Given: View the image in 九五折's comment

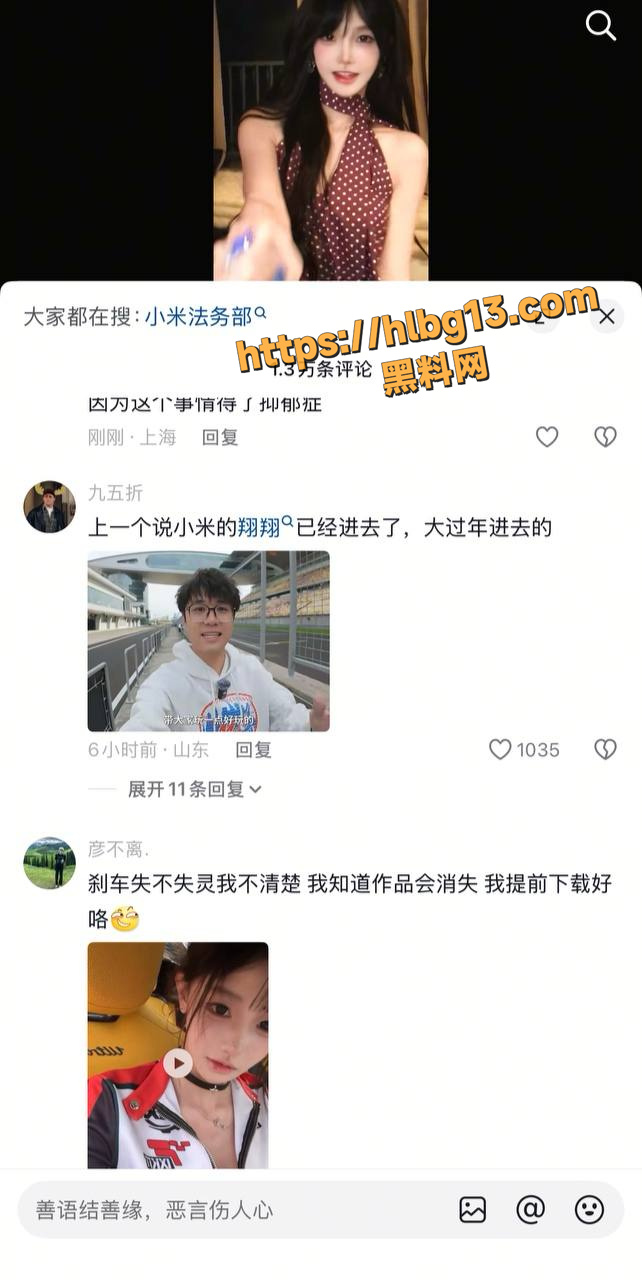Looking at the screenshot, I should click(209, 641).
